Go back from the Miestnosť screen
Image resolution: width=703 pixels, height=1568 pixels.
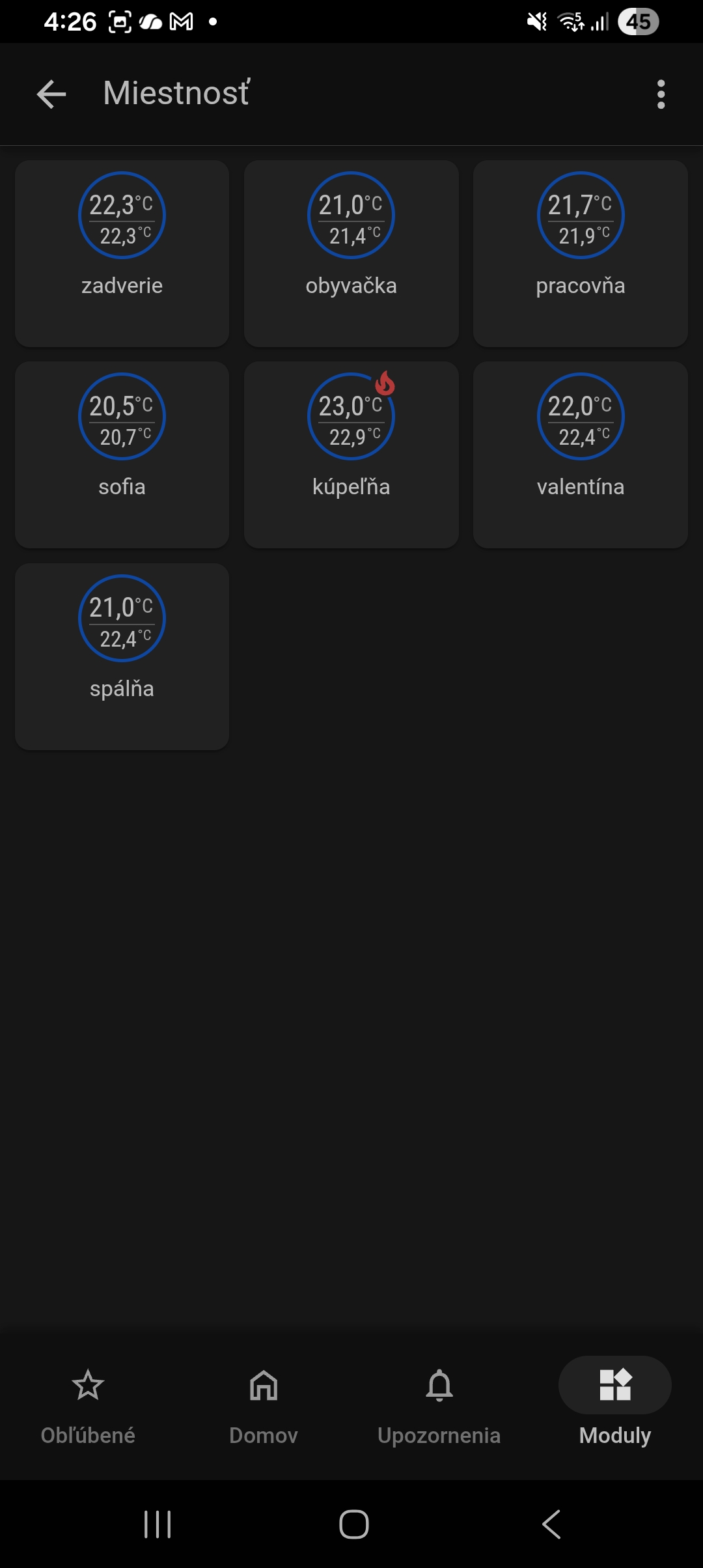[51, 94]
